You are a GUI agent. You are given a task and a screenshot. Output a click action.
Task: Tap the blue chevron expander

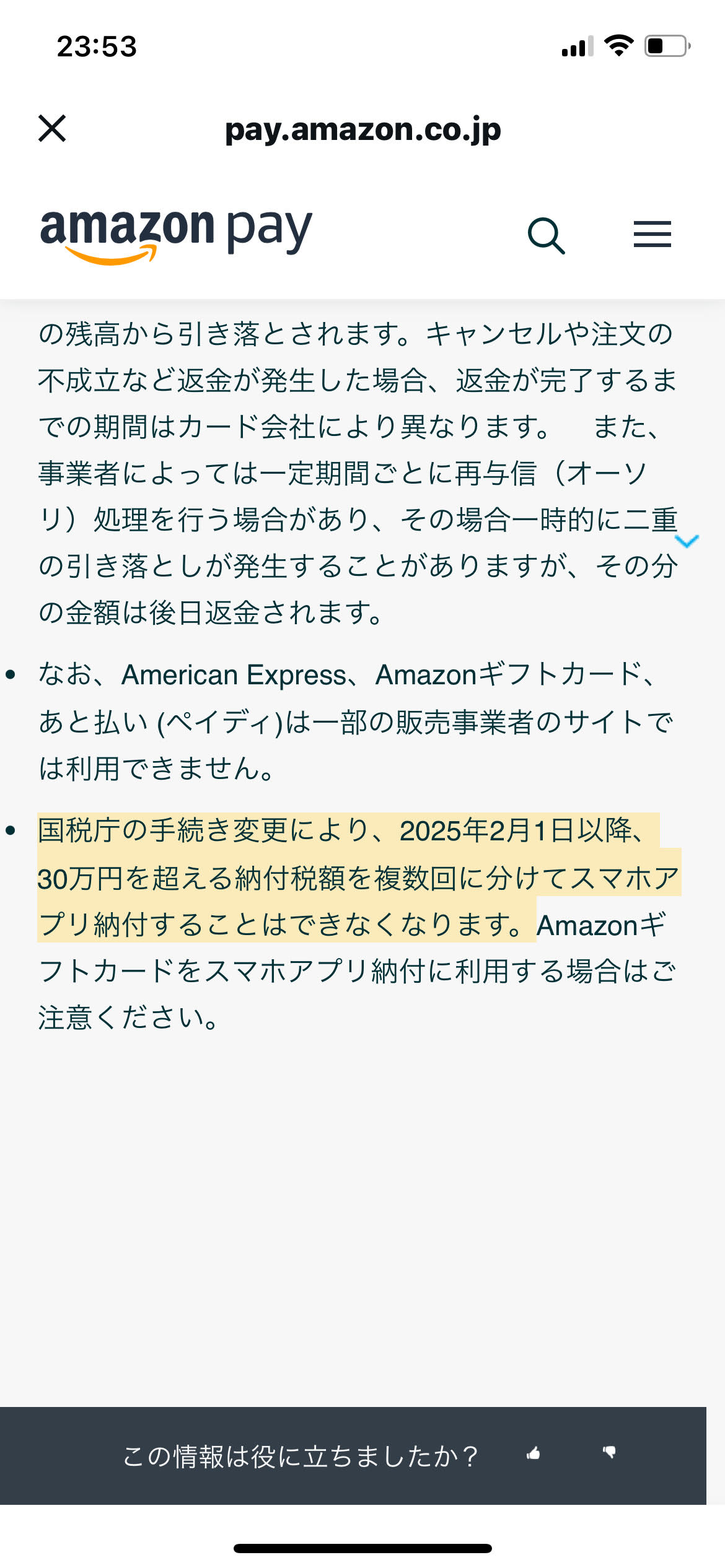[x=687, y=541]
